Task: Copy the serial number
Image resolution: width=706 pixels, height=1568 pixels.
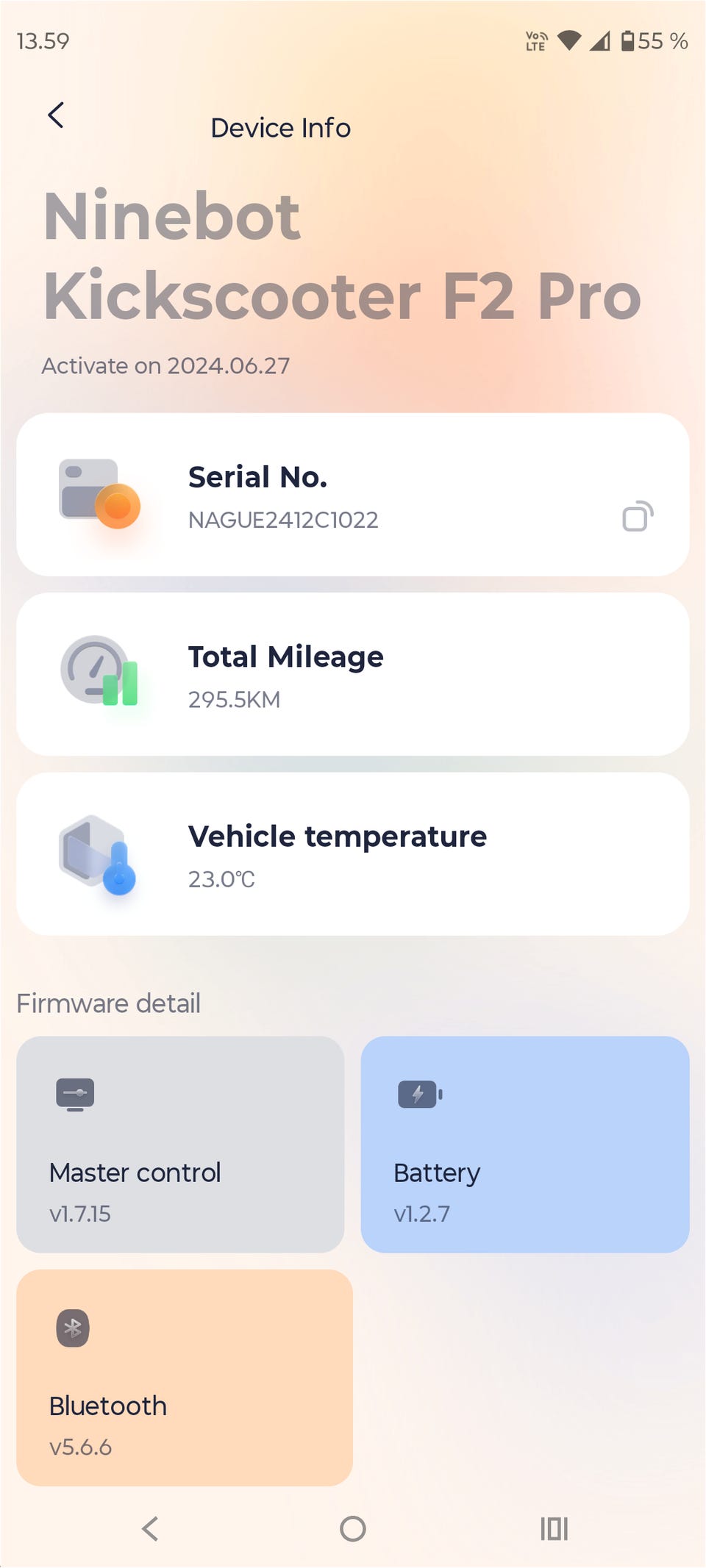Action: (637, 516)
